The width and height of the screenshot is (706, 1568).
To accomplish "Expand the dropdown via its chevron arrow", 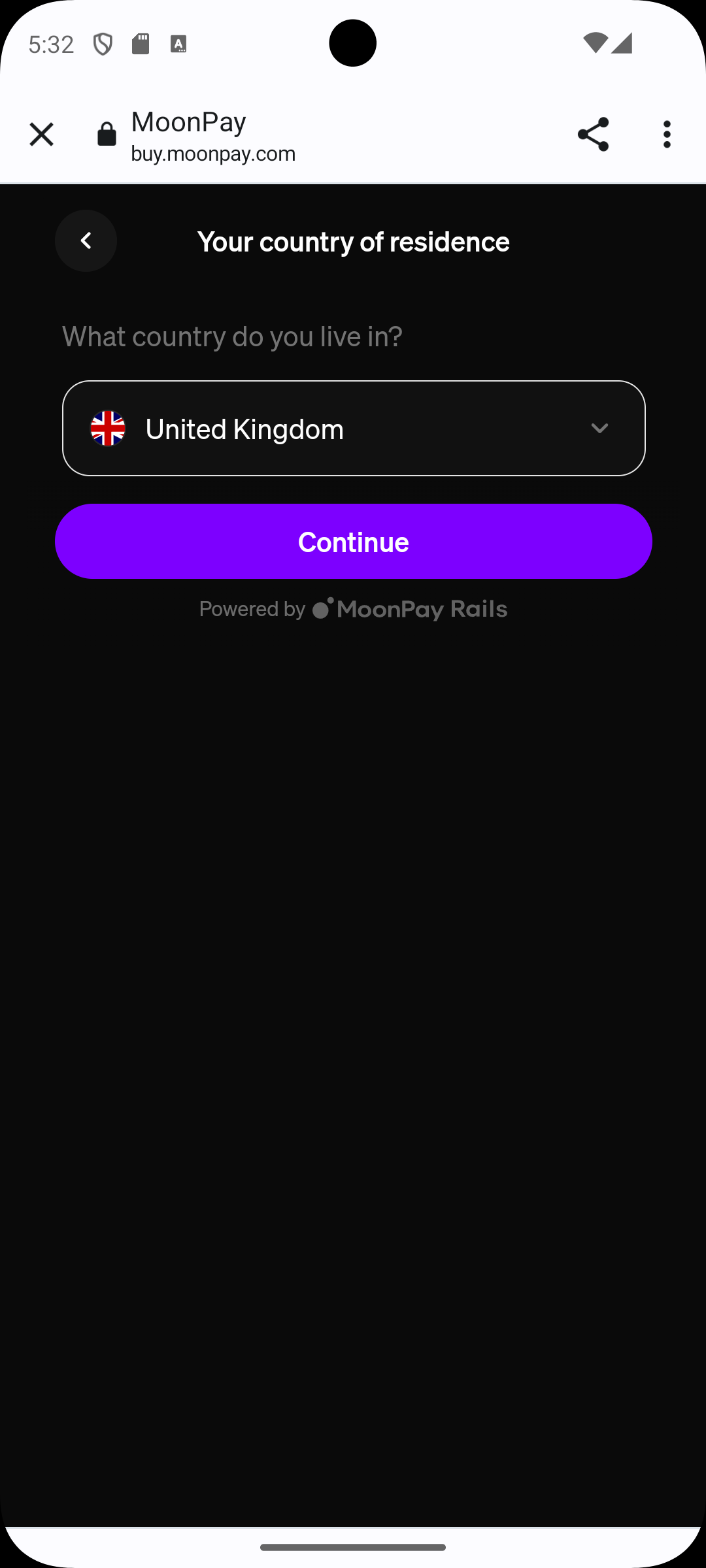I will [x=601, y=428].
